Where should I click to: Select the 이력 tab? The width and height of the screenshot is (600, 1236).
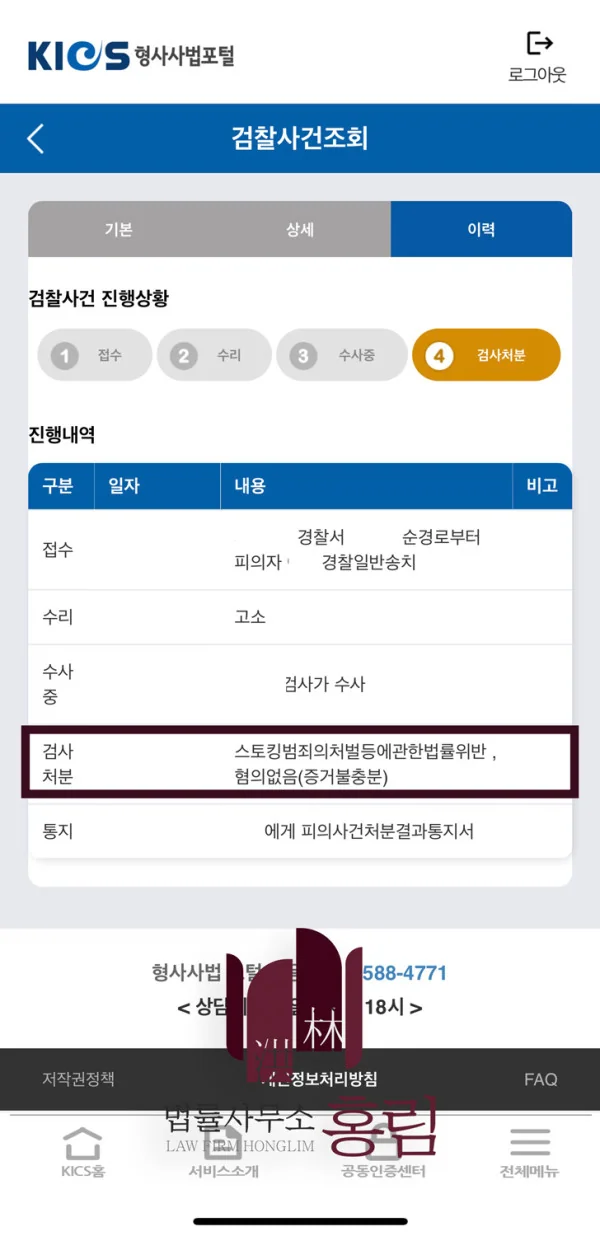pos(481,229)
